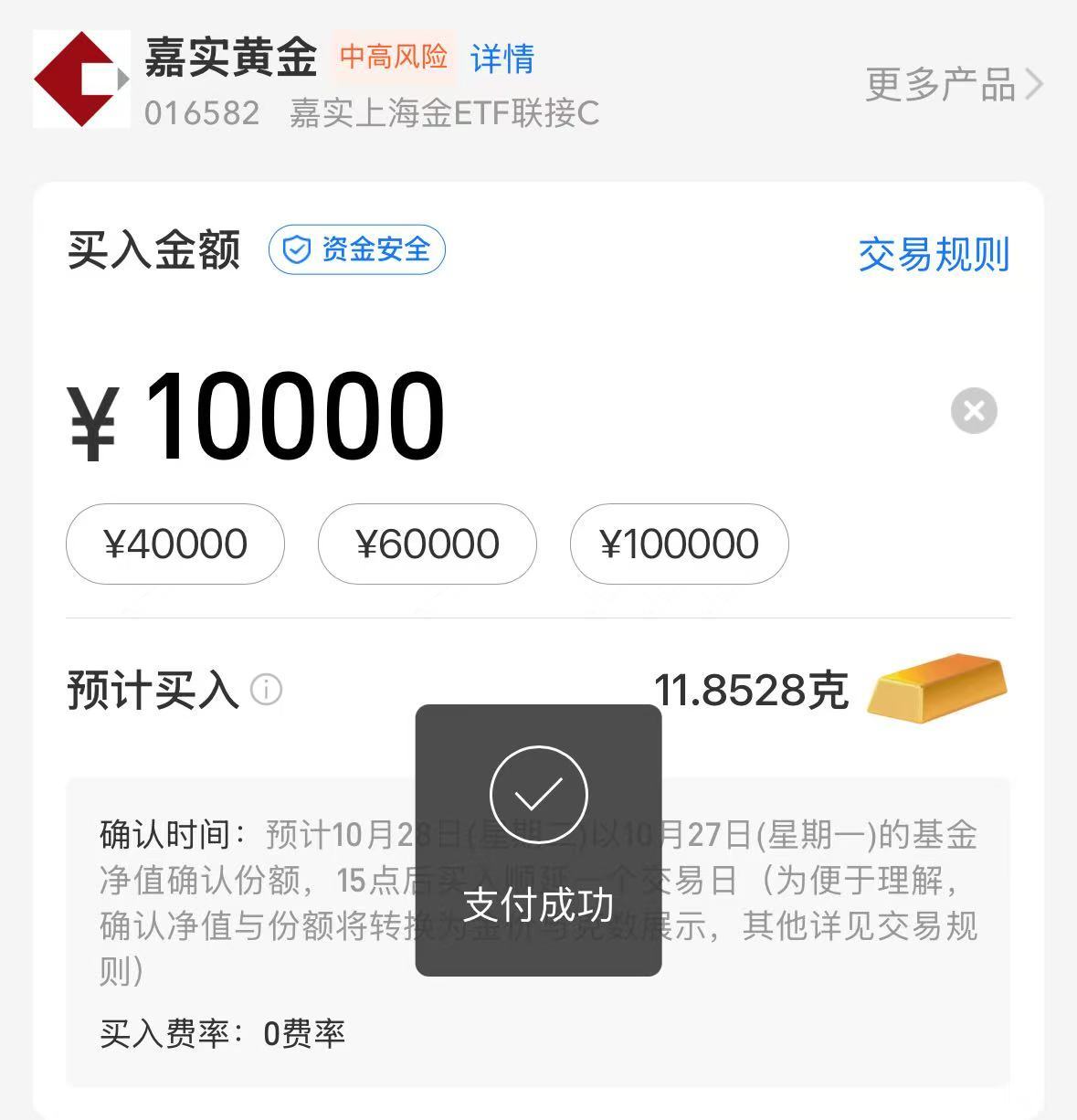
Task: Clear the amount with the X icon
Action: 973,410
